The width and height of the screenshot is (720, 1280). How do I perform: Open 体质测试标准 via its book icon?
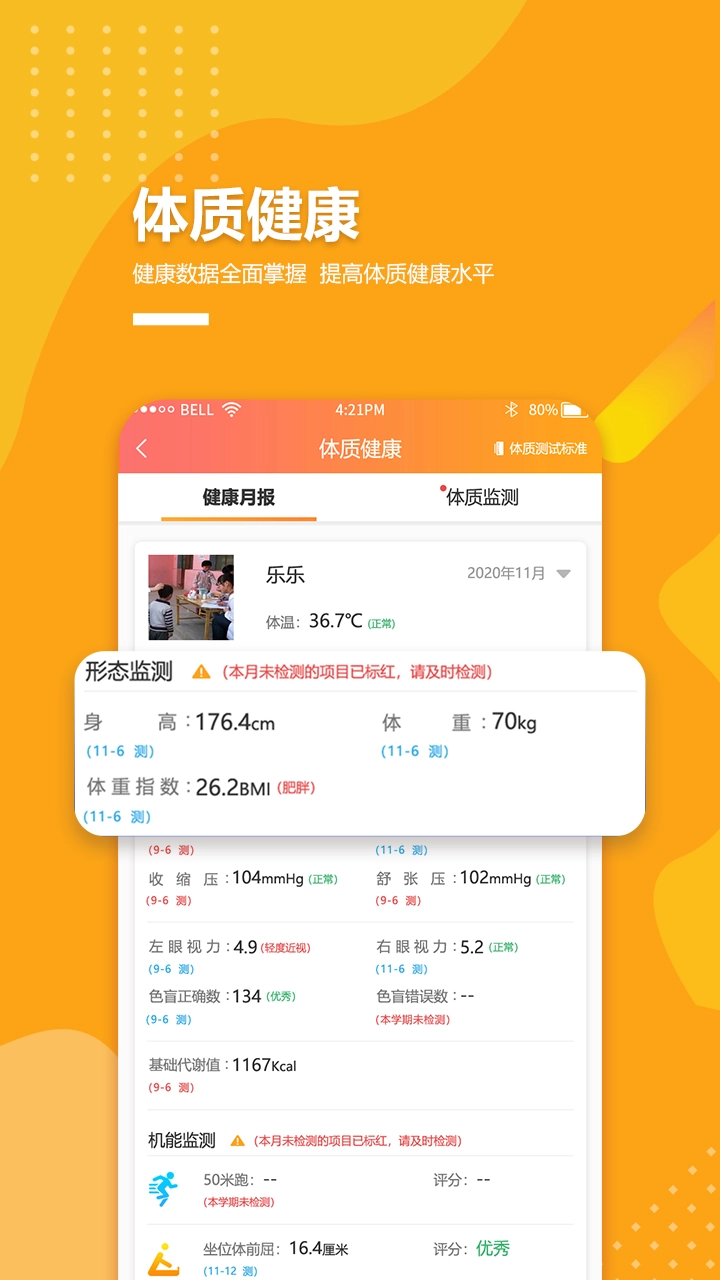point(498,448)
